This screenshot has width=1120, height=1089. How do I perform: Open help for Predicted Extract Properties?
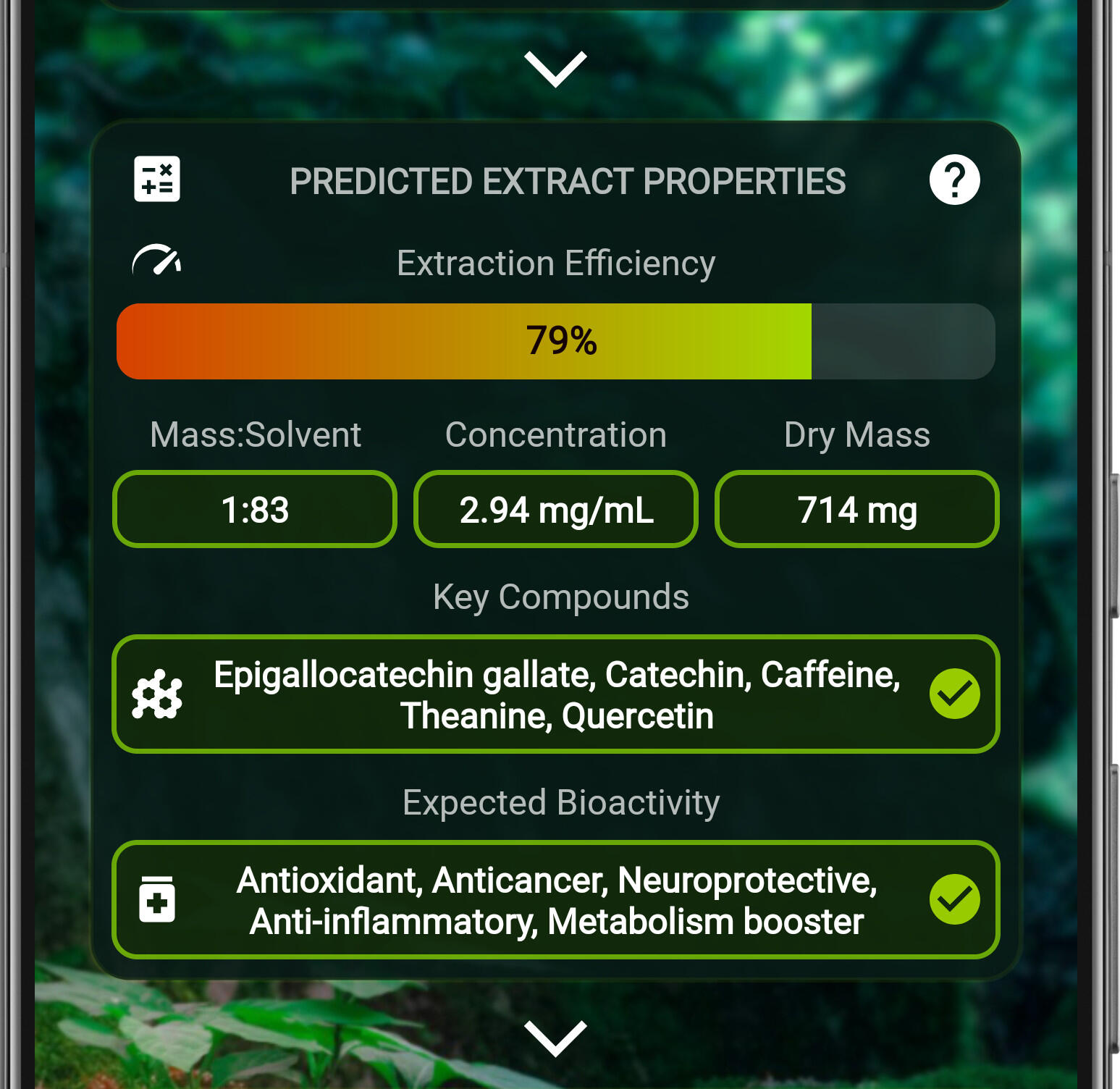pyautogui.click(x=953, y=180)
